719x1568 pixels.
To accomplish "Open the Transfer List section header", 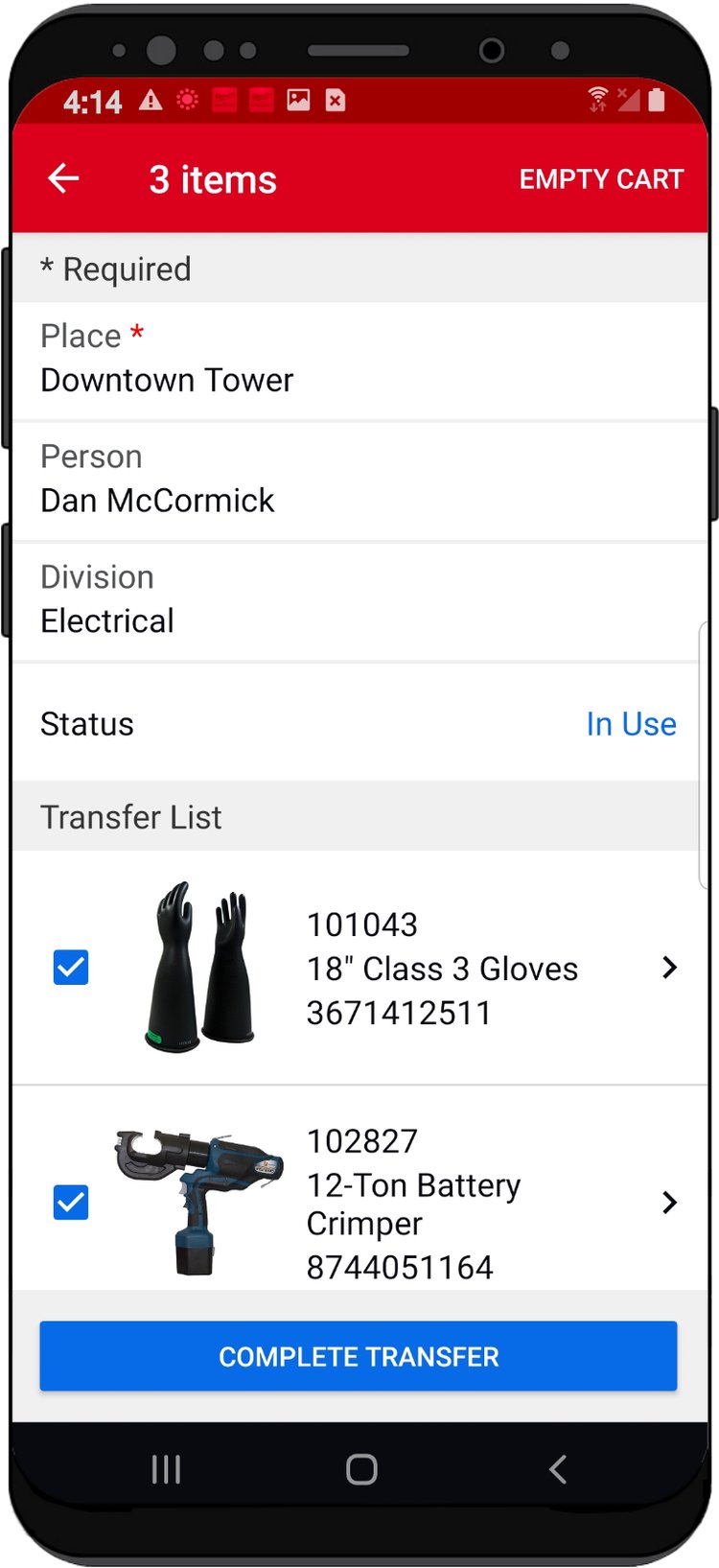I will point(130,816).
